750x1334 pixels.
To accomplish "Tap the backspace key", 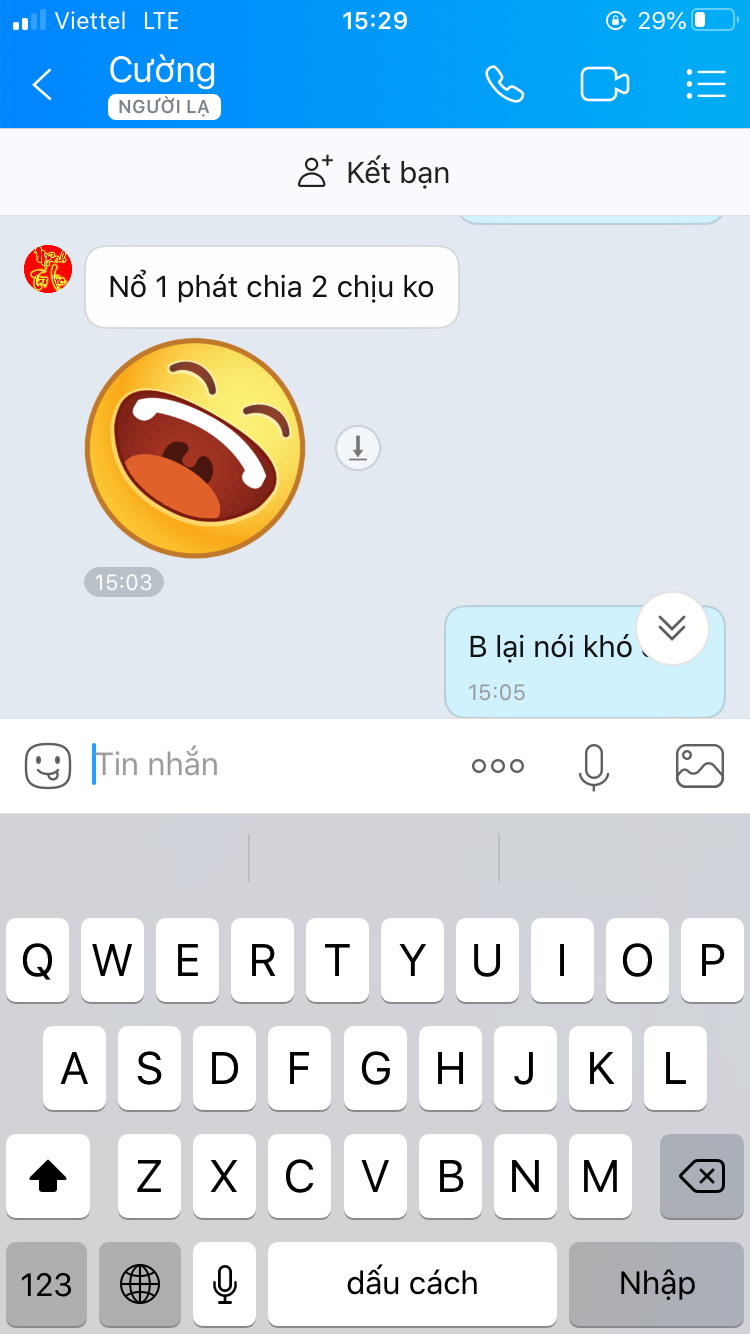I will [x=701, y=1177].
